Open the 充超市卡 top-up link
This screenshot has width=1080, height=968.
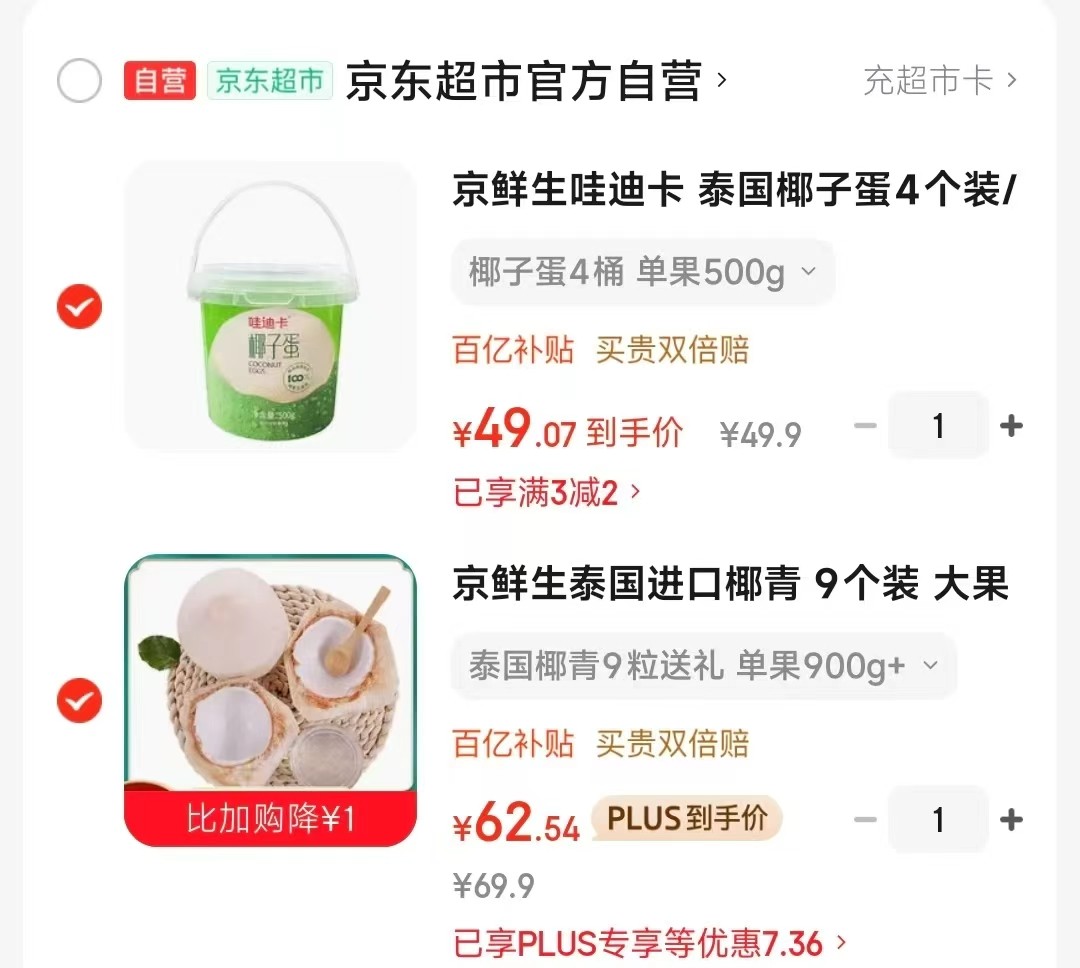click(x=938, y=81)
